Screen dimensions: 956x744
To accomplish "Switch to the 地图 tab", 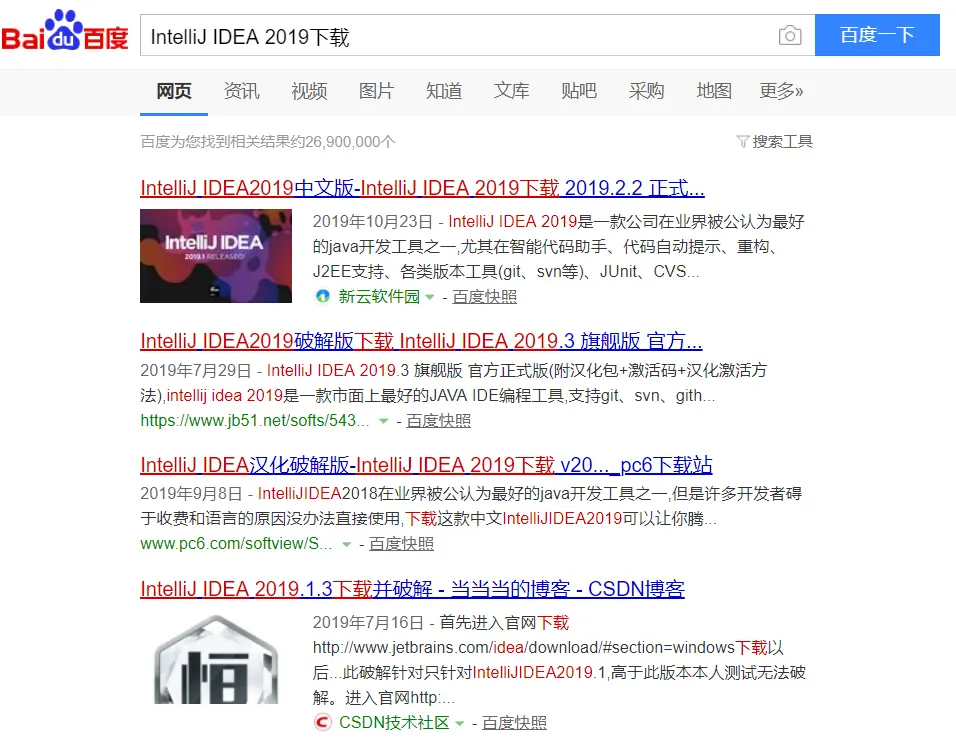I will click(x=714, y=91).
